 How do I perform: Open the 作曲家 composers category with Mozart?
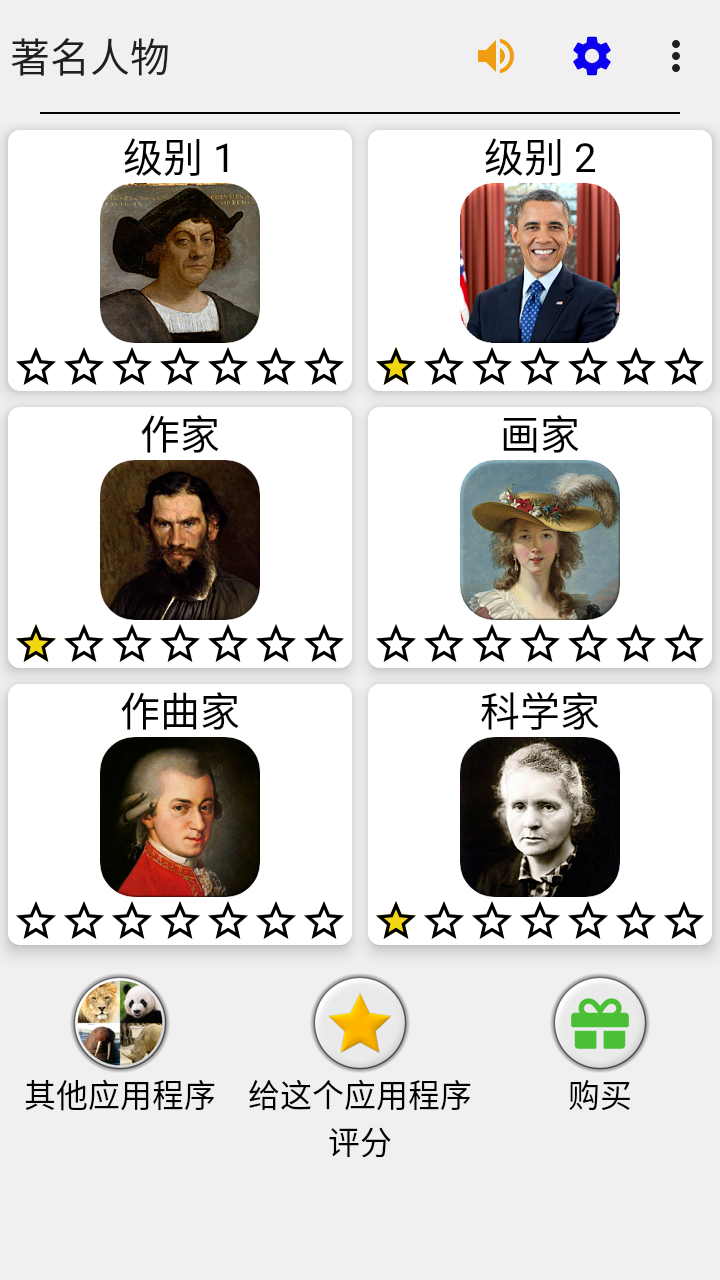point(180,815)
